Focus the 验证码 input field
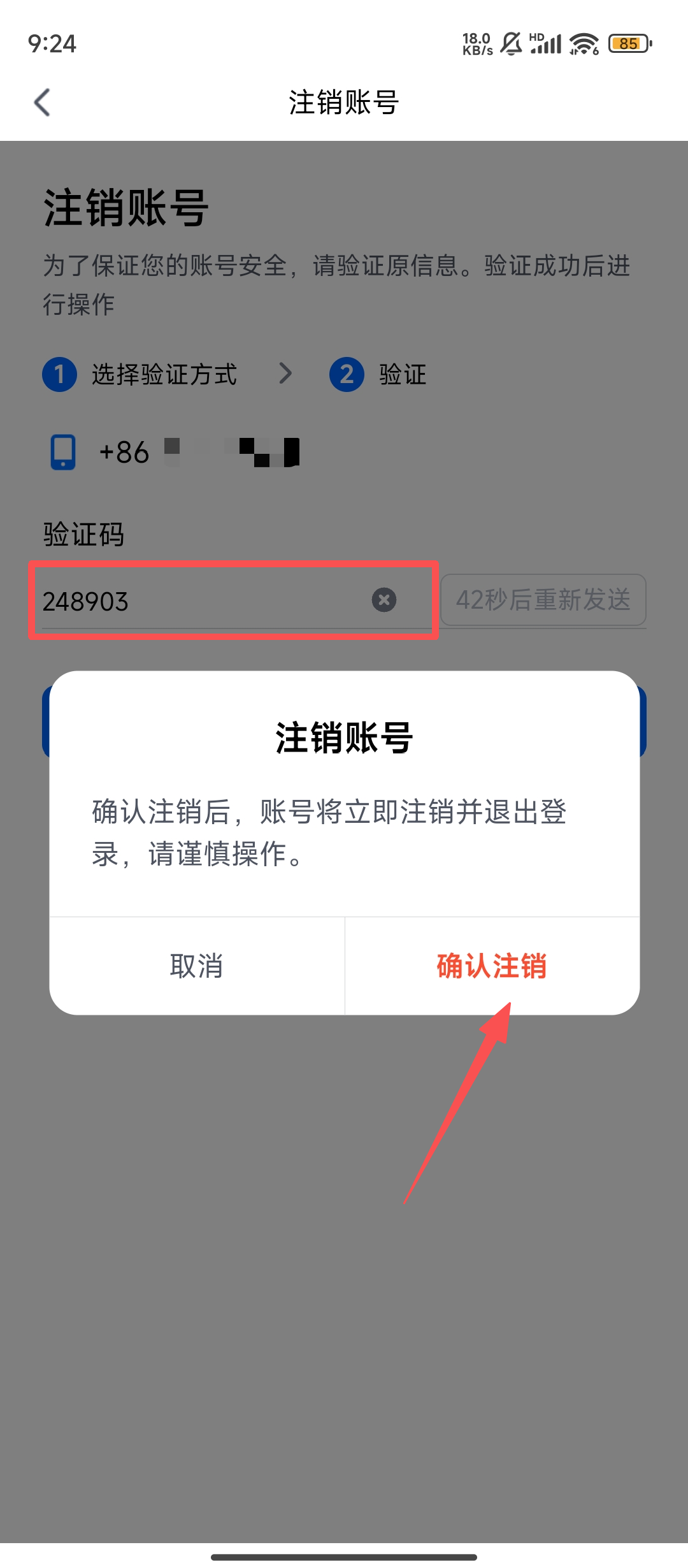 [x=197, y=601]
